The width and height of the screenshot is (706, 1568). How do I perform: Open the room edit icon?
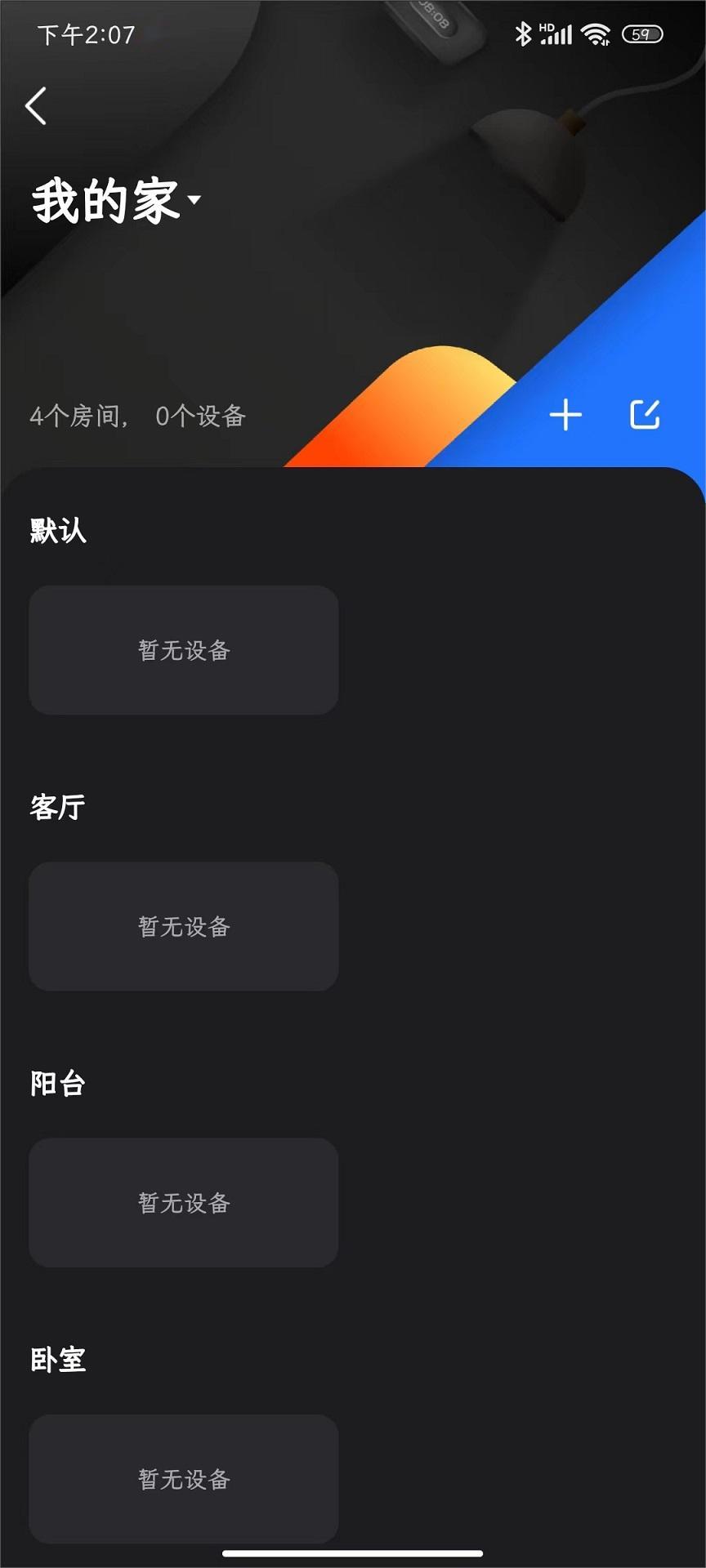pyautogui.click(x=645, y=415)
